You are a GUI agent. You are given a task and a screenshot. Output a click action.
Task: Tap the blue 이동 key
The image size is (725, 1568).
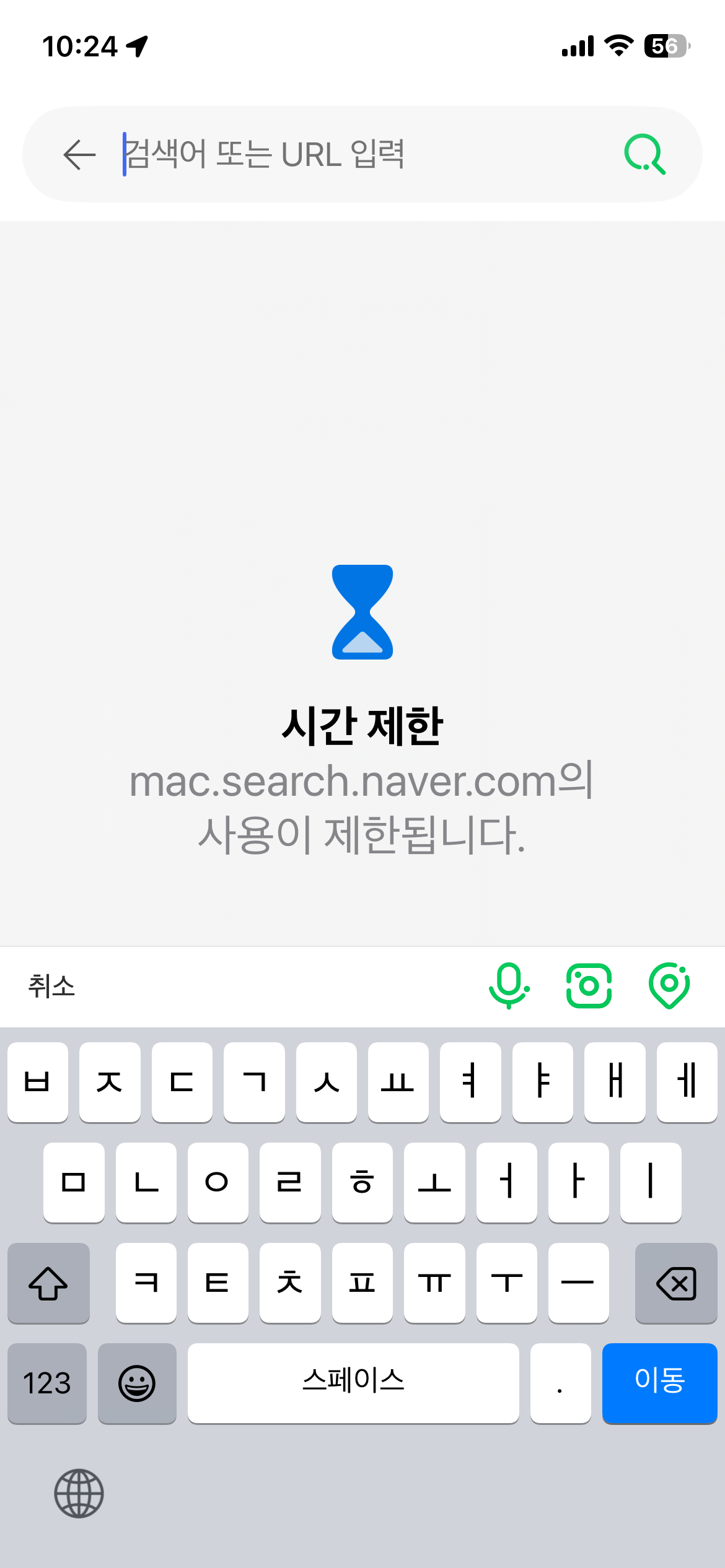(x=659, y=1383)
